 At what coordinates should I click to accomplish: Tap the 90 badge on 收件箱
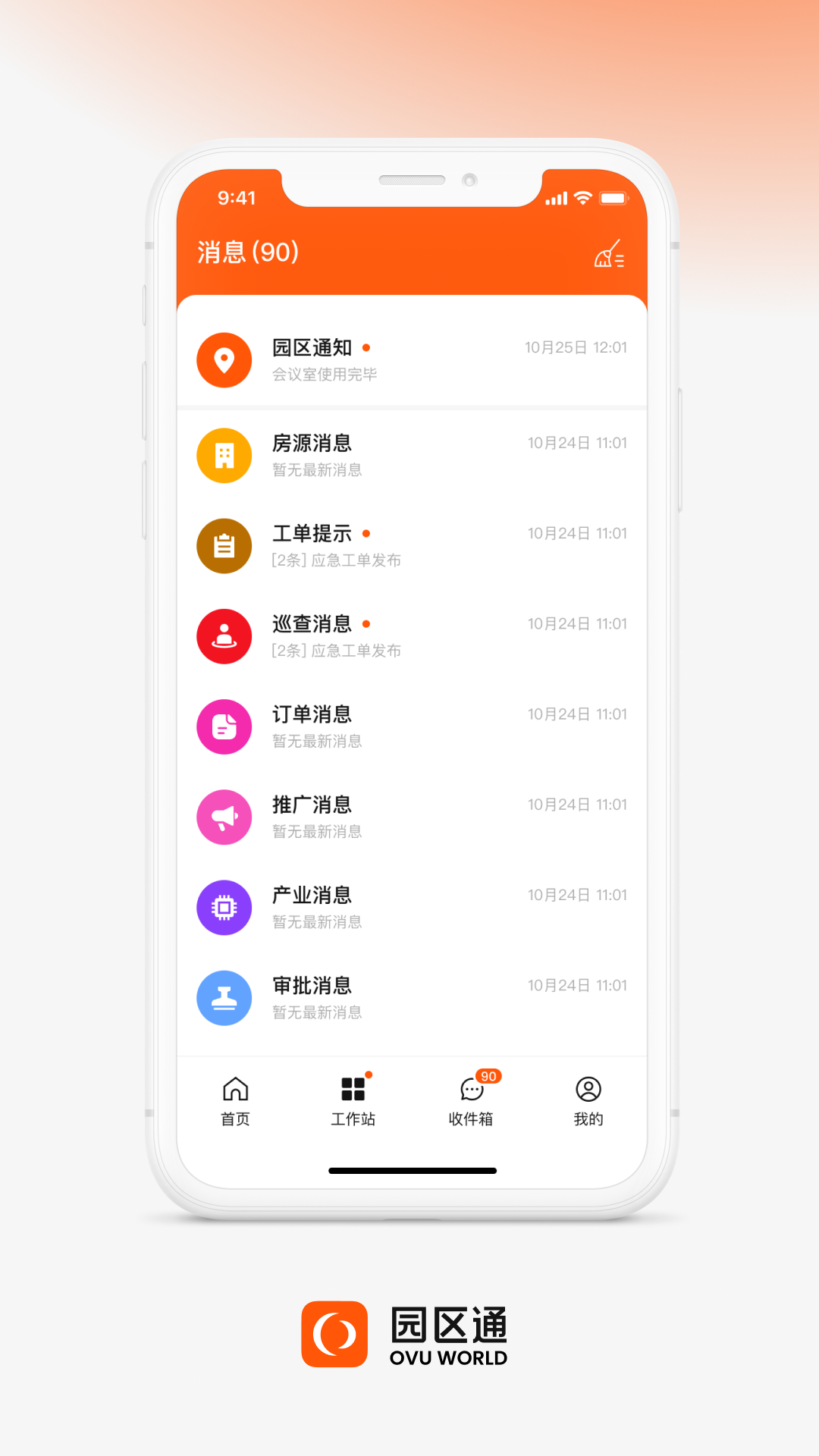click(x=489, y=1076)
